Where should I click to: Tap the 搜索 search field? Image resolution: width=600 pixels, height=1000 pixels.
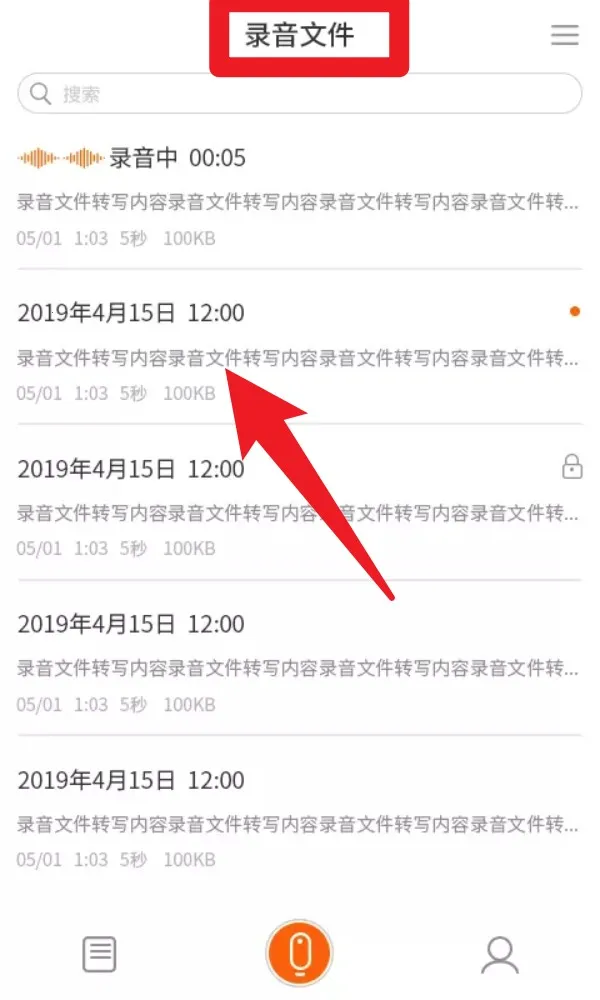coord(300,94)
